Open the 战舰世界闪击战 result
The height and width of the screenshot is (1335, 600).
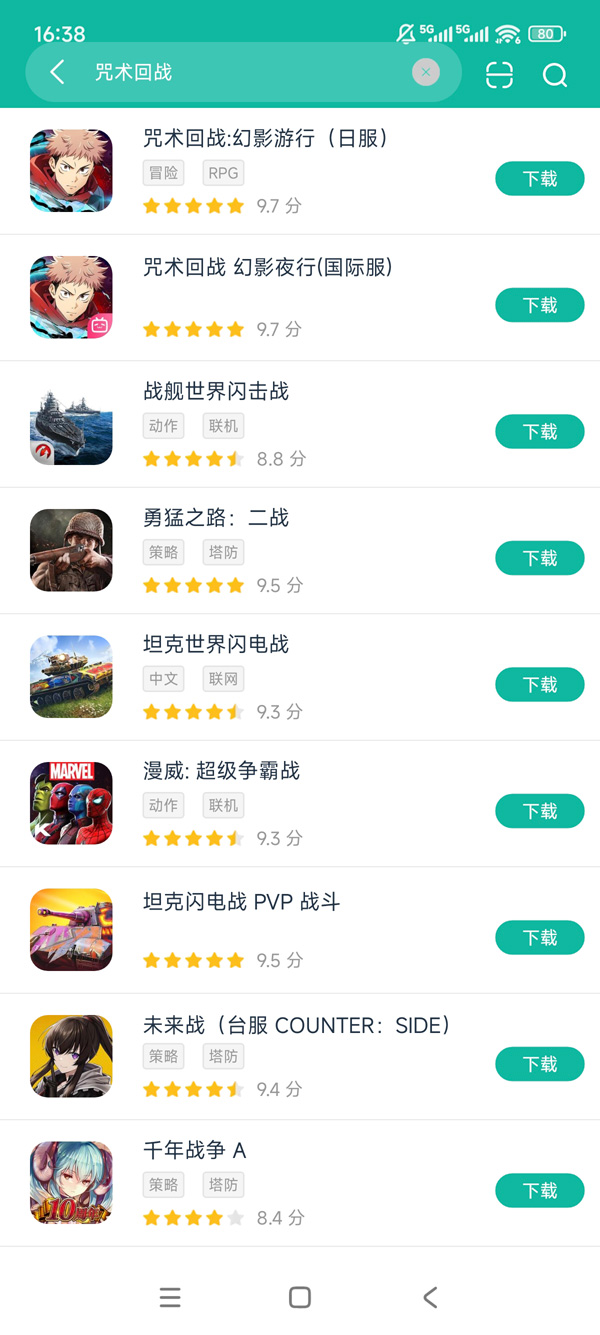[216, 392]
